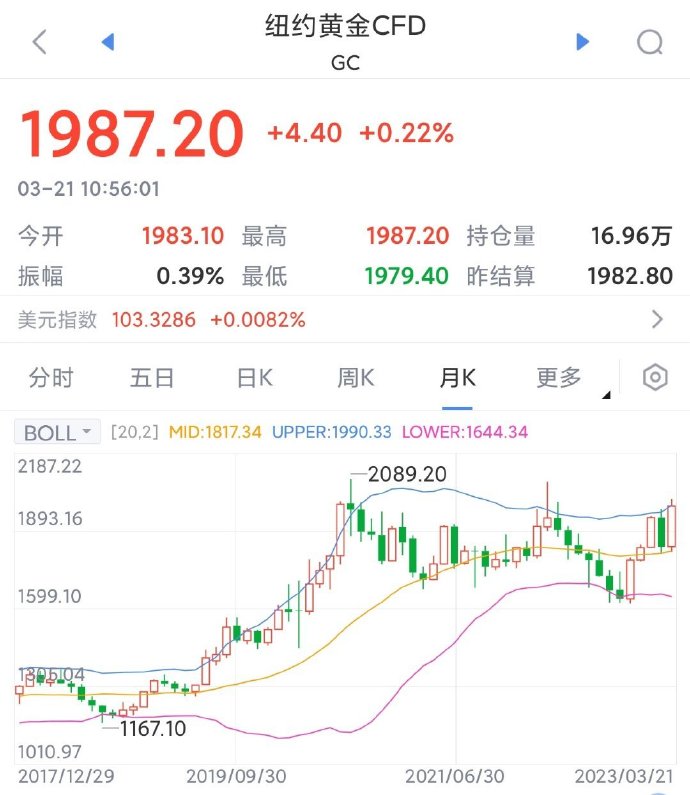Open chart settings hexagon icon
This screenshot has width=690, height=795.
tap(655, 378)
